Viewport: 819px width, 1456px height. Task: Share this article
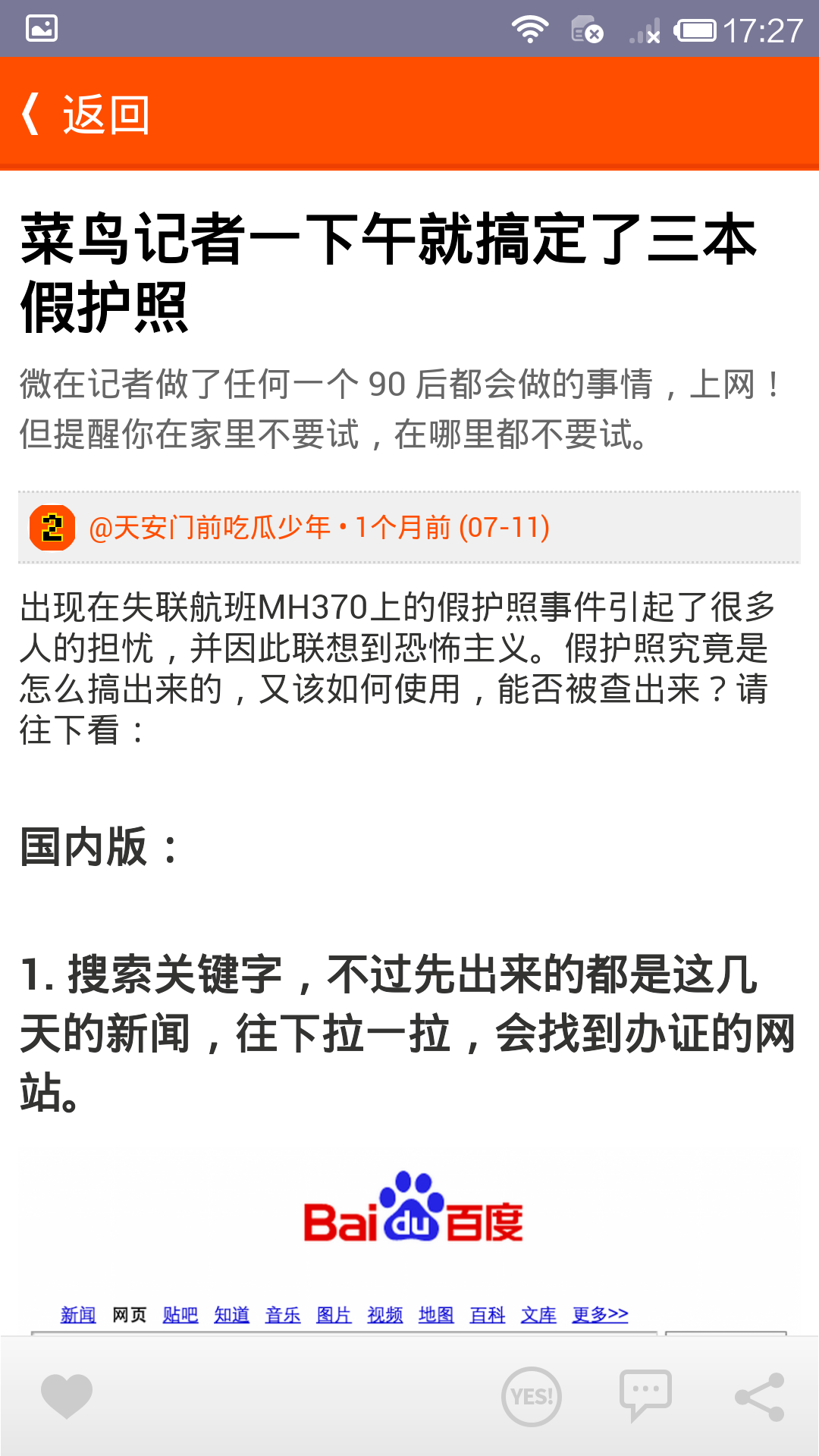pyautogui.click(x=760, y=1396)
